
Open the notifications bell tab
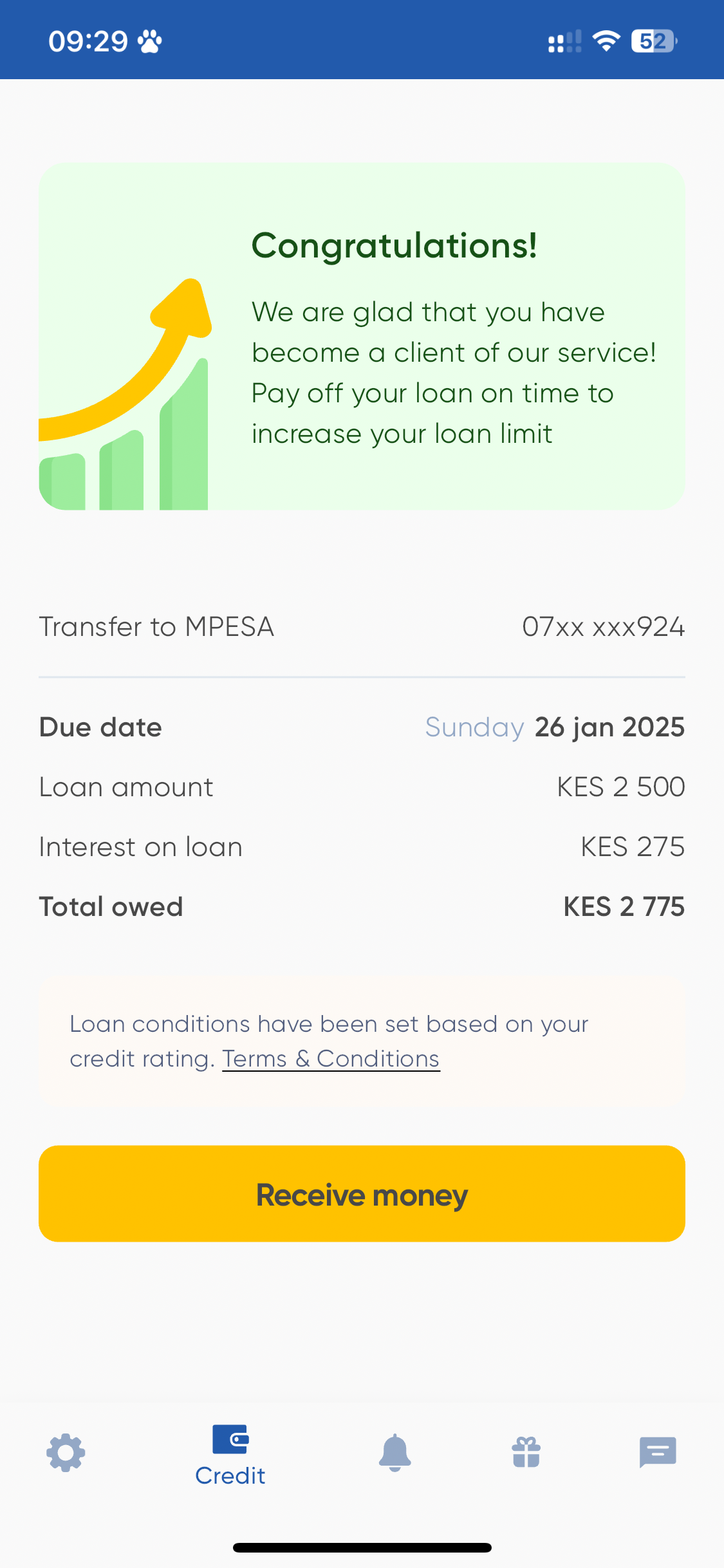click(395, 1453)
